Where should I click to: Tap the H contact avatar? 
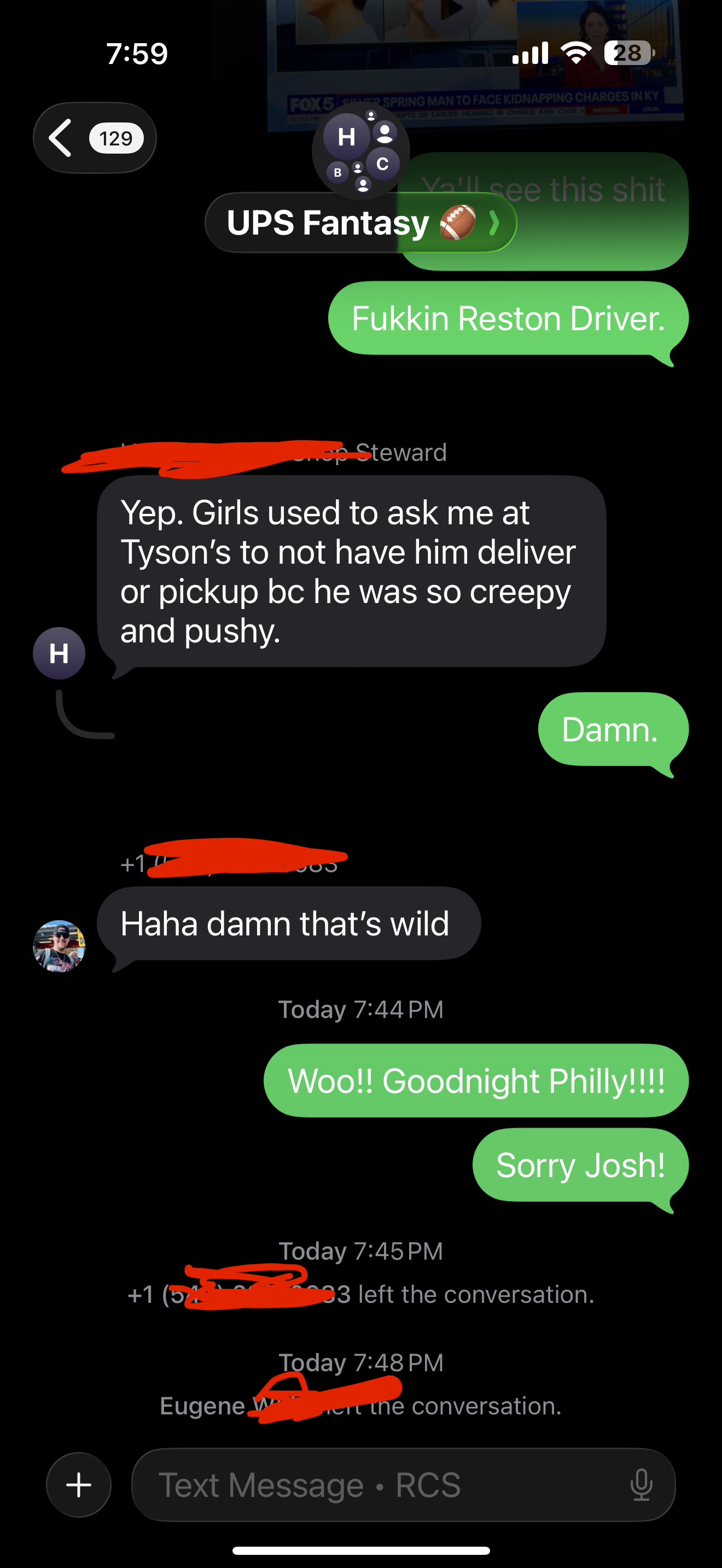click(x=59, y=653)
